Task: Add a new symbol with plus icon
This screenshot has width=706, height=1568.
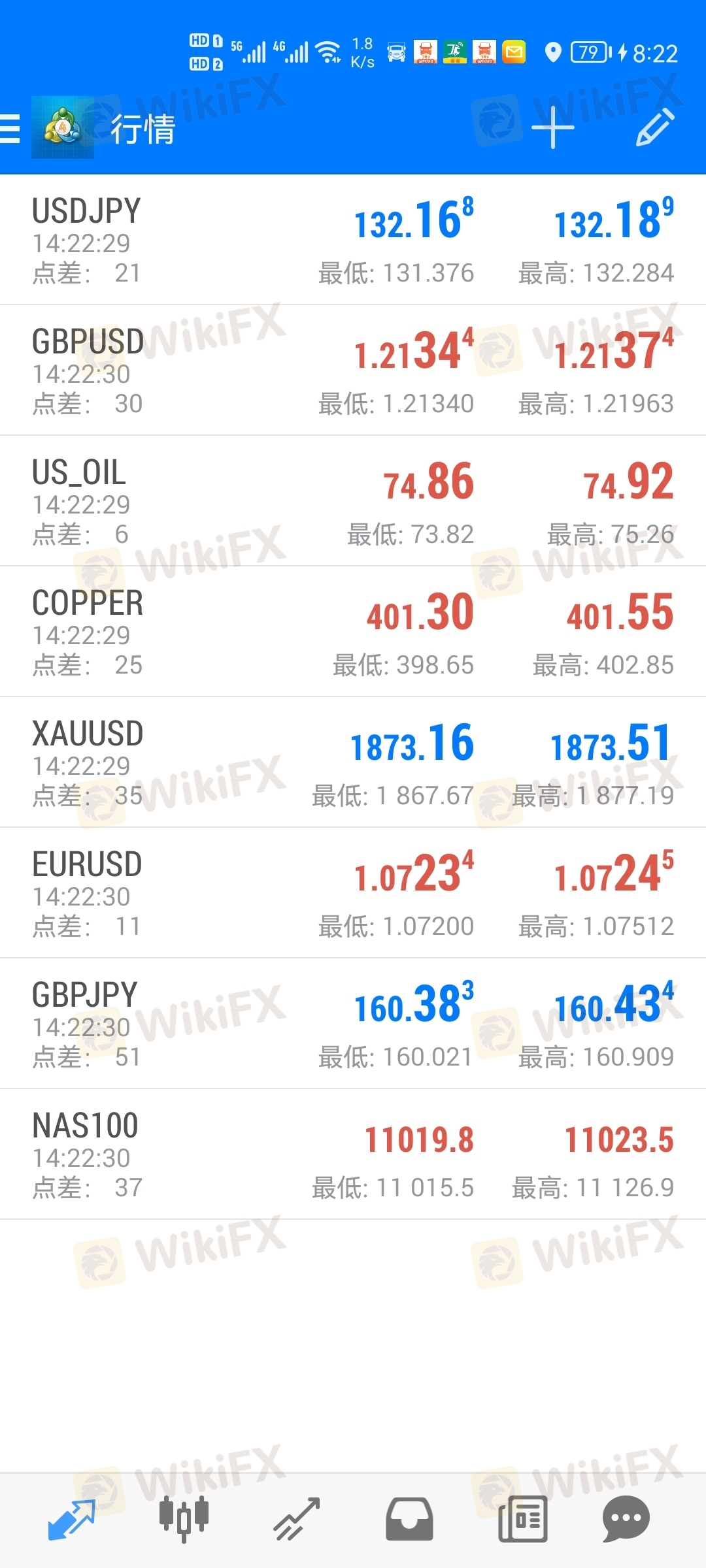Action: coord(552,127)
